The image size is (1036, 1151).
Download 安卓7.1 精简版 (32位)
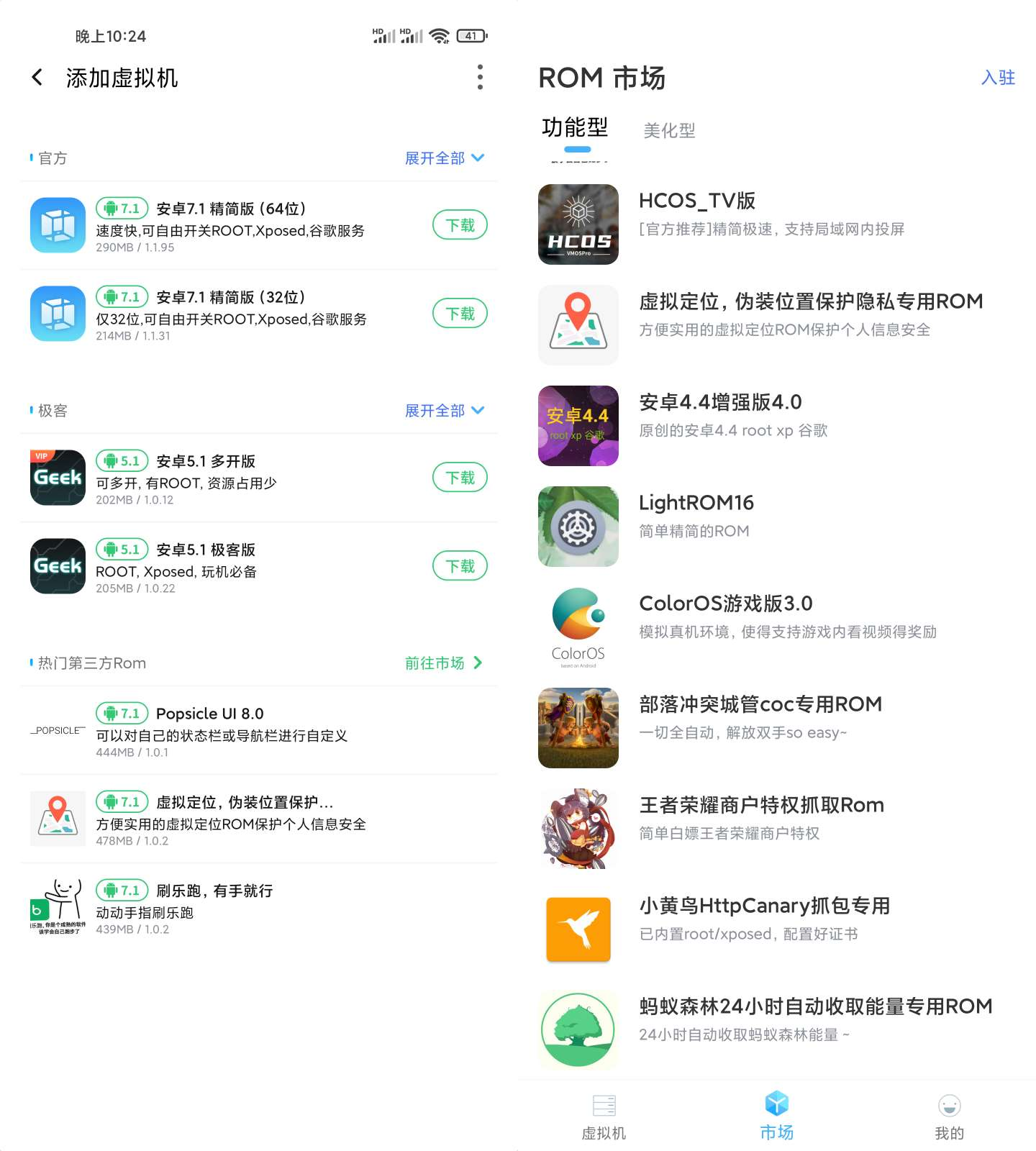point(460,314)
